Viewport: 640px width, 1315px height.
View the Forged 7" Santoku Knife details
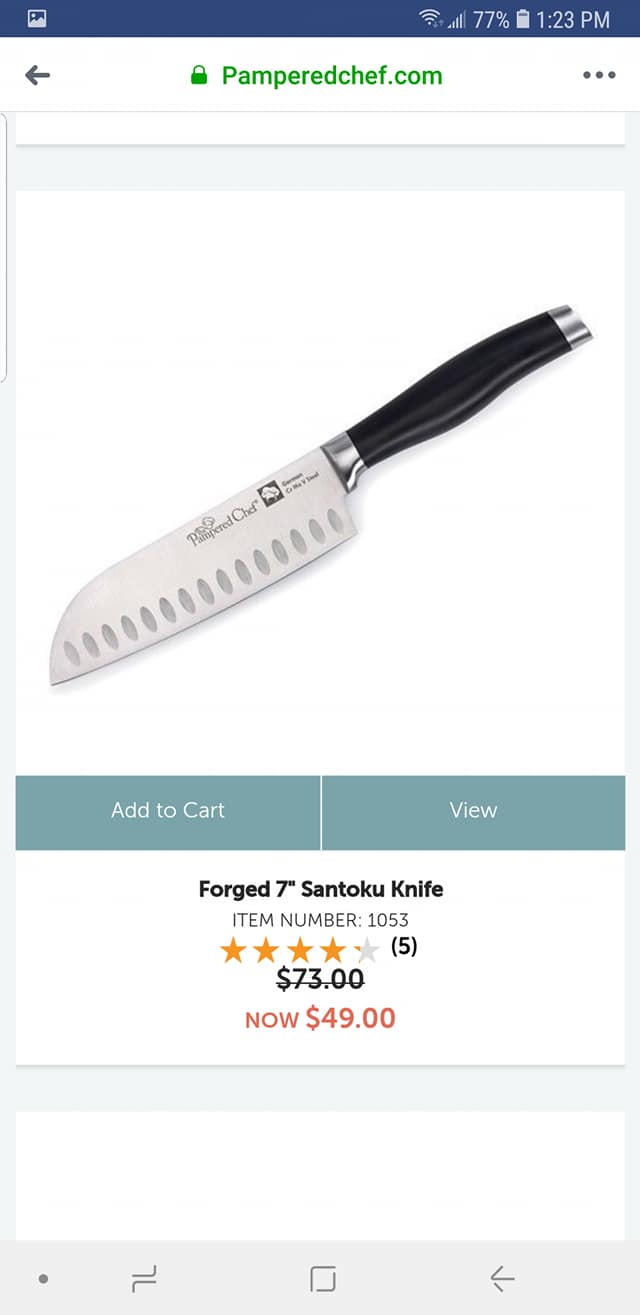[x=473, y=811]
